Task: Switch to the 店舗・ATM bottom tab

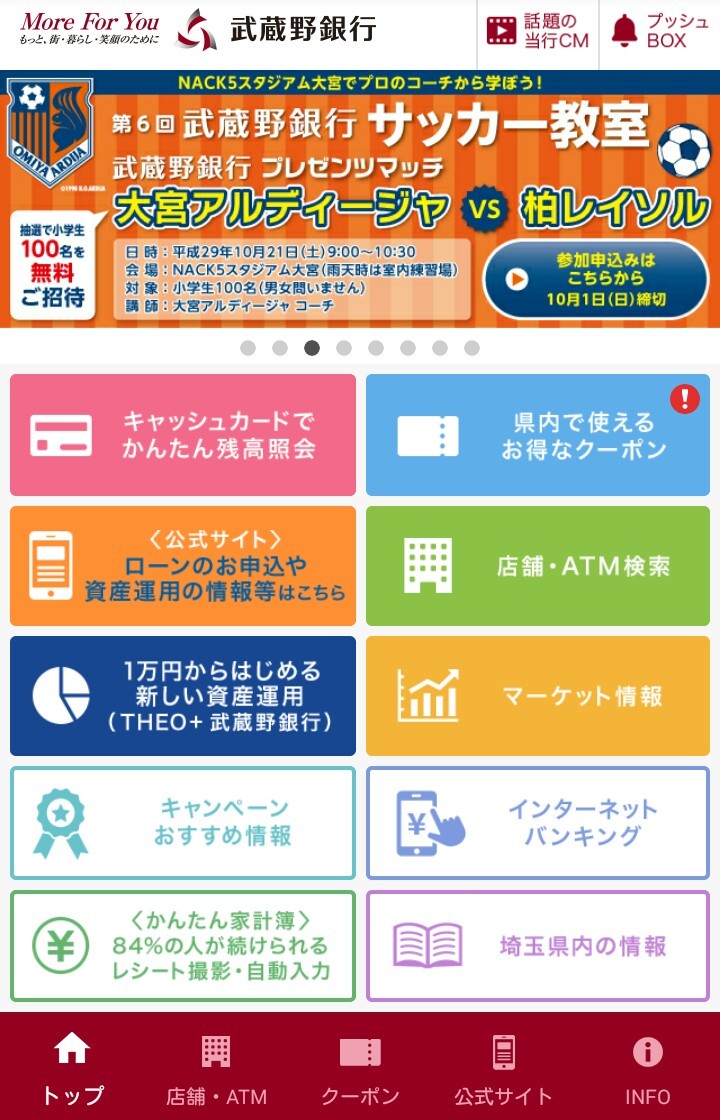Action: (x=216, y=1068)
